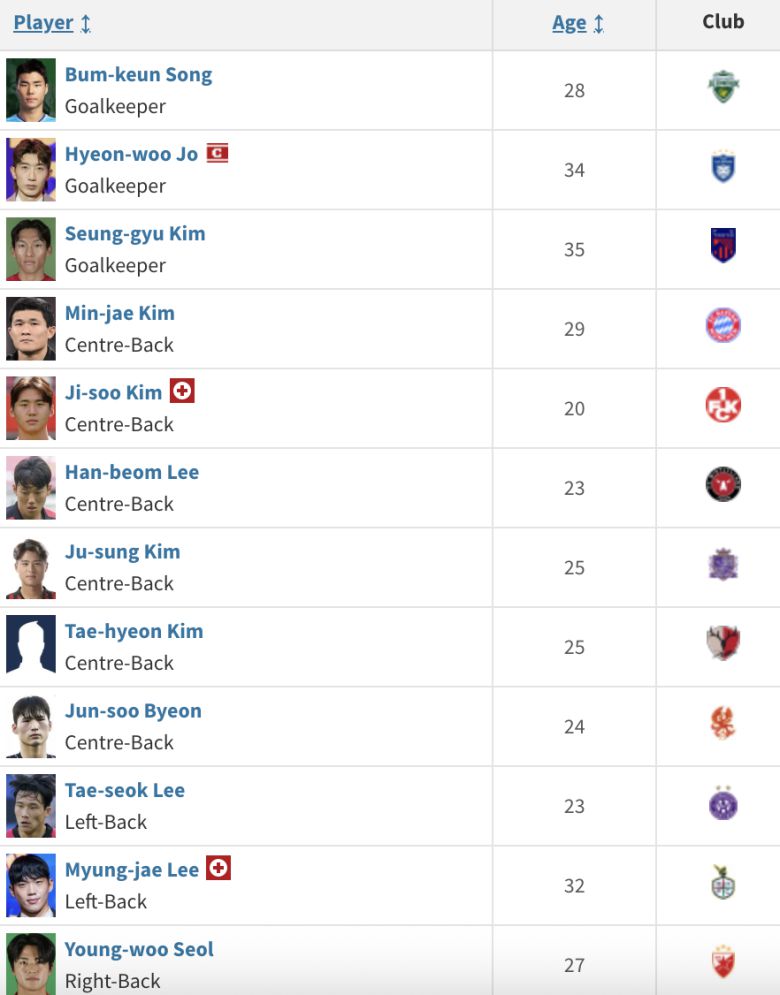This screenshot has height=995, width=780.
Task: Open Tae-seok Lee's player page
Action: 125,790
